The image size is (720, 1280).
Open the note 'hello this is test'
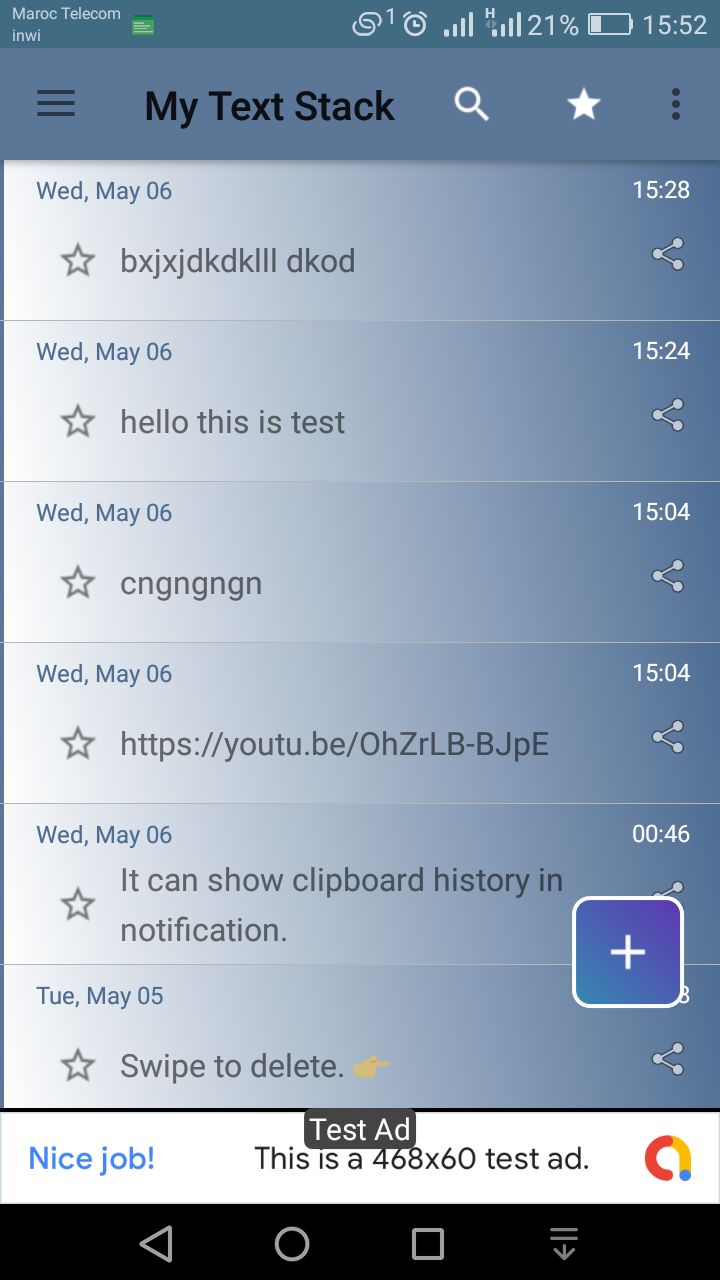pyautogui.click(x=232, y=422)
